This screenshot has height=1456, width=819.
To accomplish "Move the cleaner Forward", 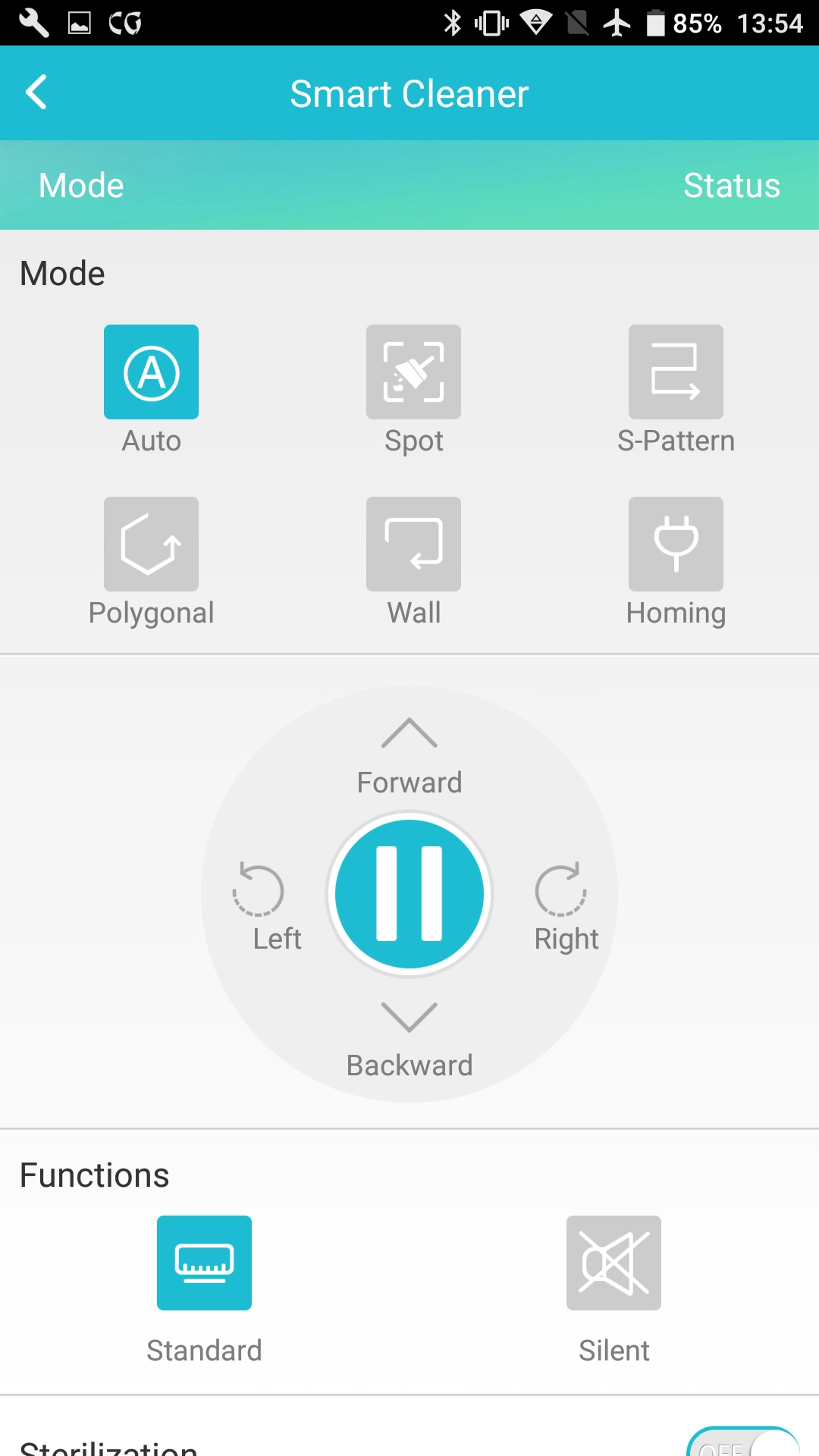I will (x=409, y=751).
